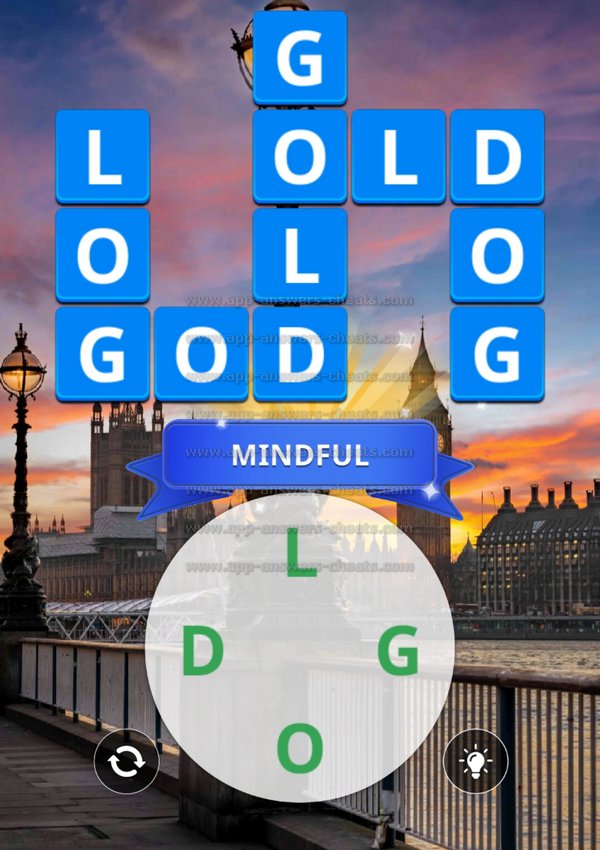
Task: Select letter O in the wheel
Action: point(300,749)
